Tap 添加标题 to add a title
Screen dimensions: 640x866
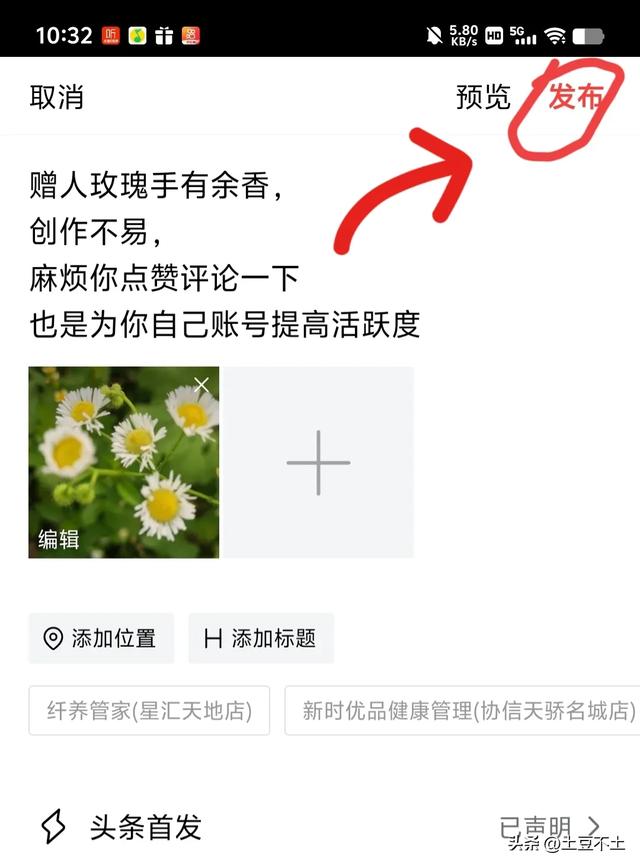[x=260, y=639]
